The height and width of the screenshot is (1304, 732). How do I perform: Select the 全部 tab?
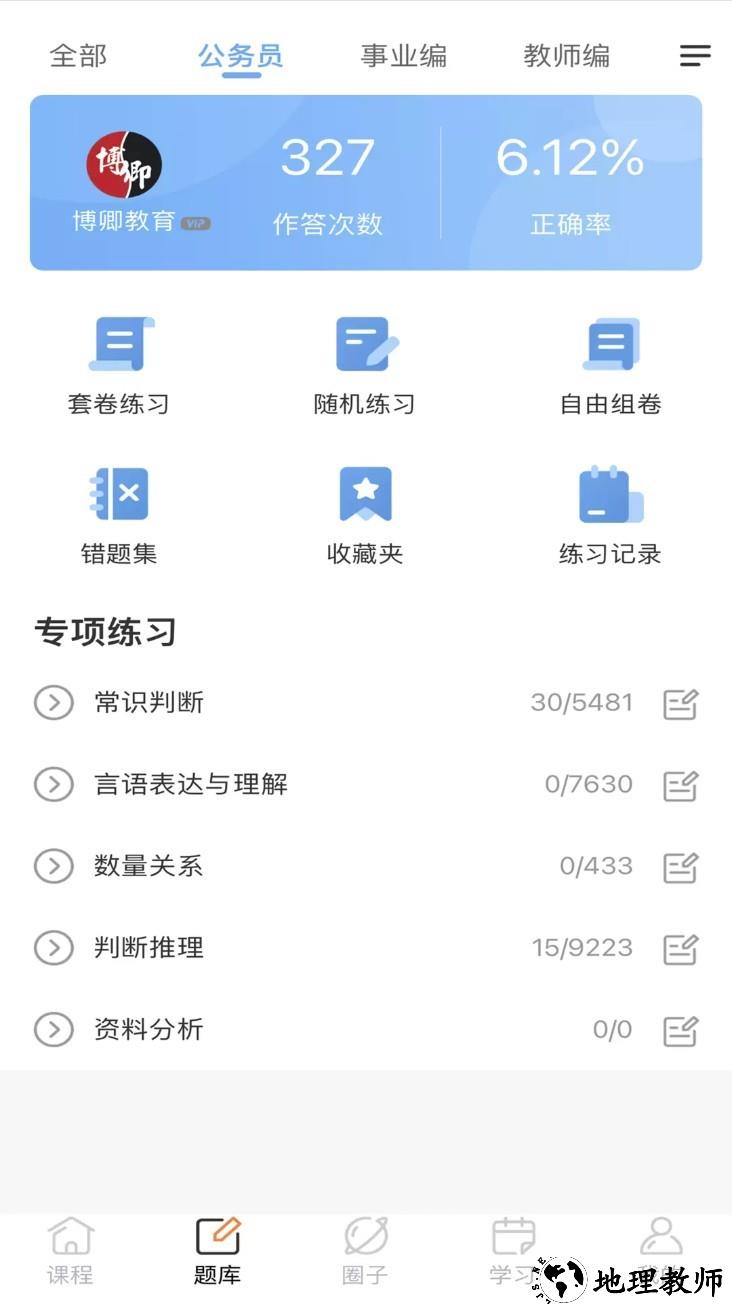(78, 56)
